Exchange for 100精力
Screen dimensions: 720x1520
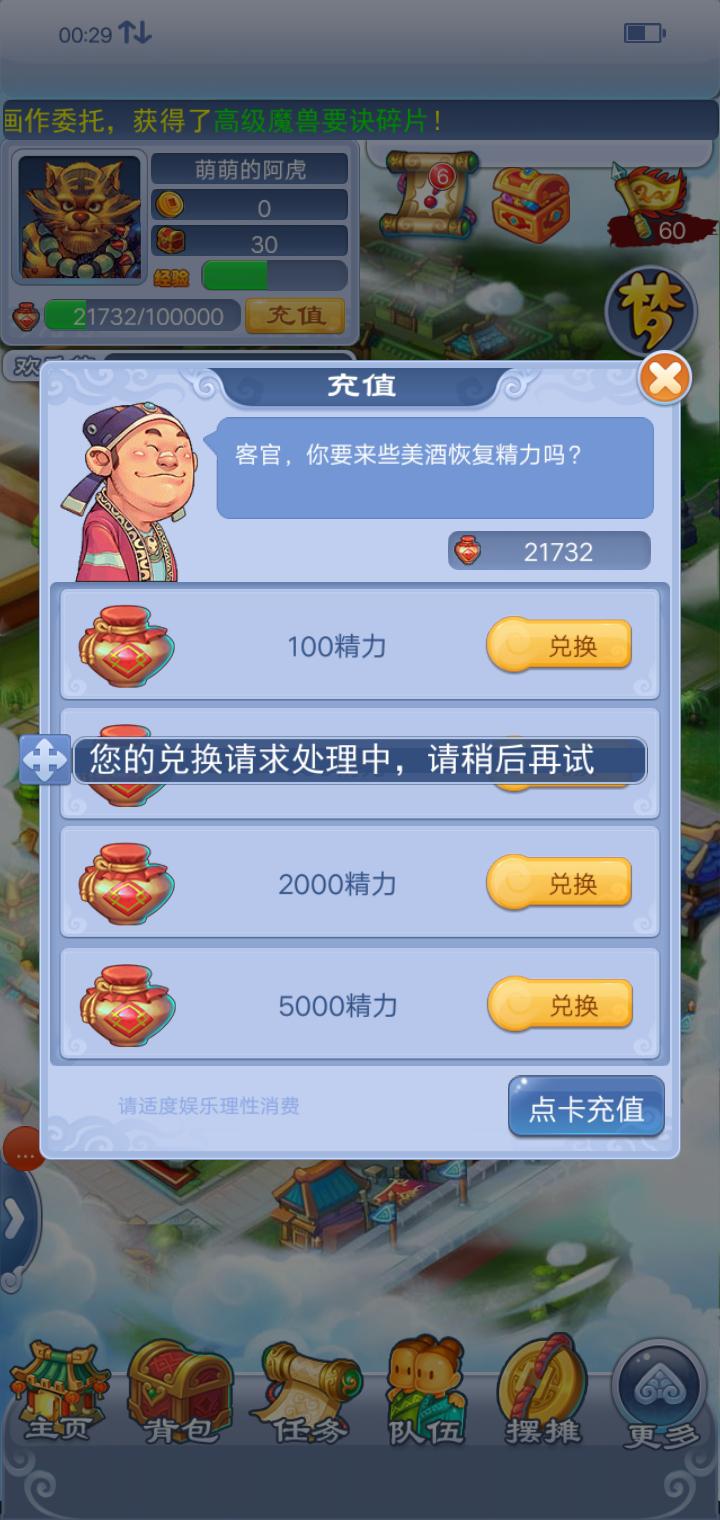tap(559, 645)
